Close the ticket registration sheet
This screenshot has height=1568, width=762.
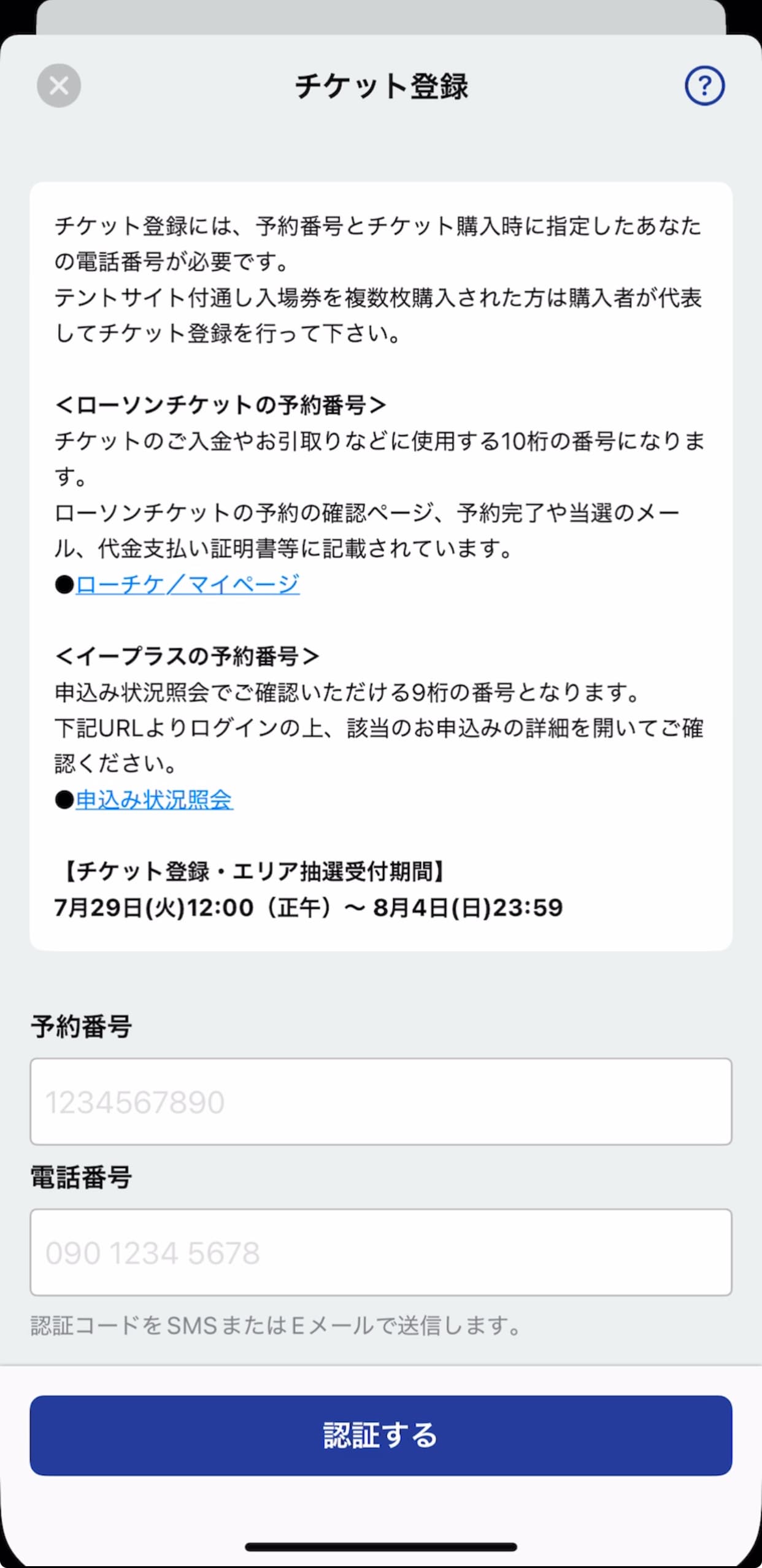[59, 85]
